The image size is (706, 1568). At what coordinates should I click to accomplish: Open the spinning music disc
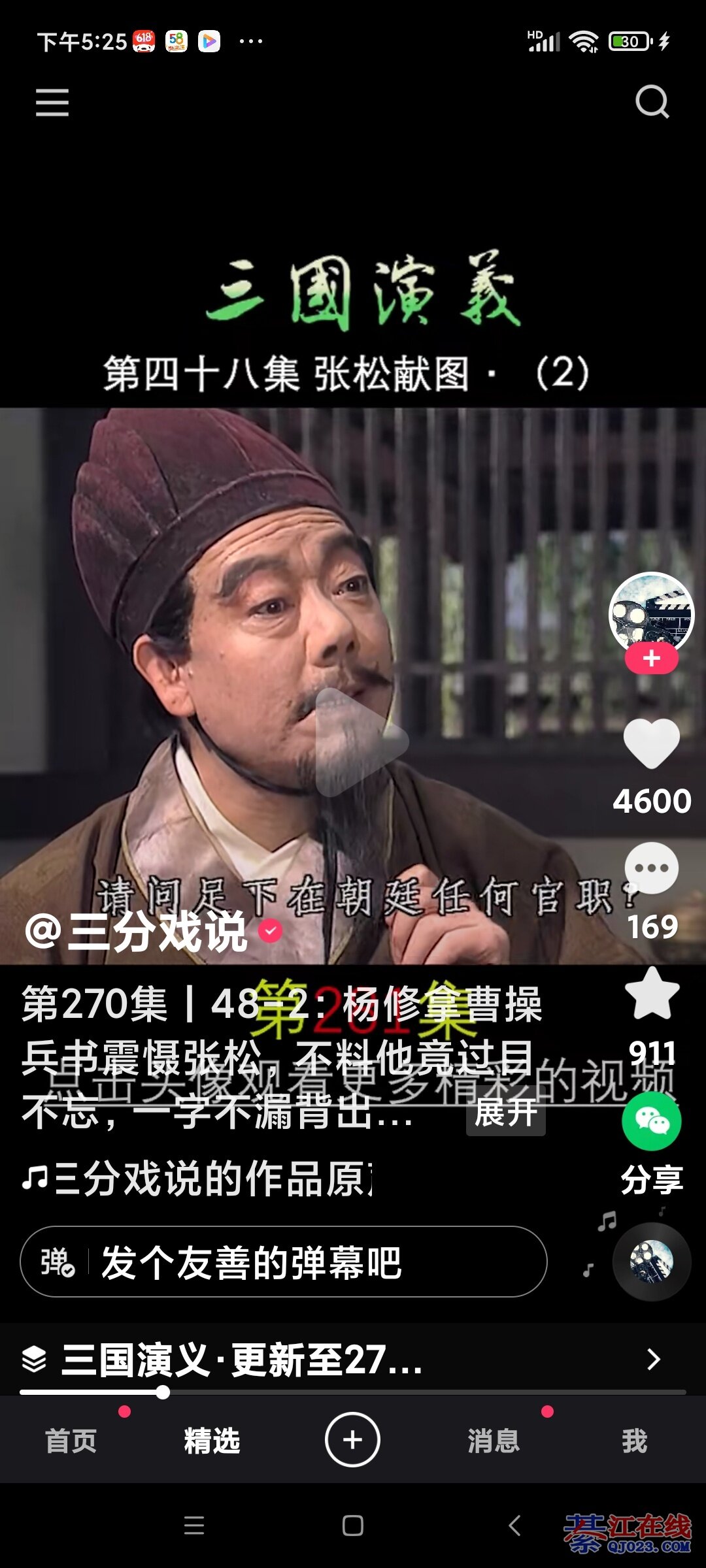[x=651, y=1261]
